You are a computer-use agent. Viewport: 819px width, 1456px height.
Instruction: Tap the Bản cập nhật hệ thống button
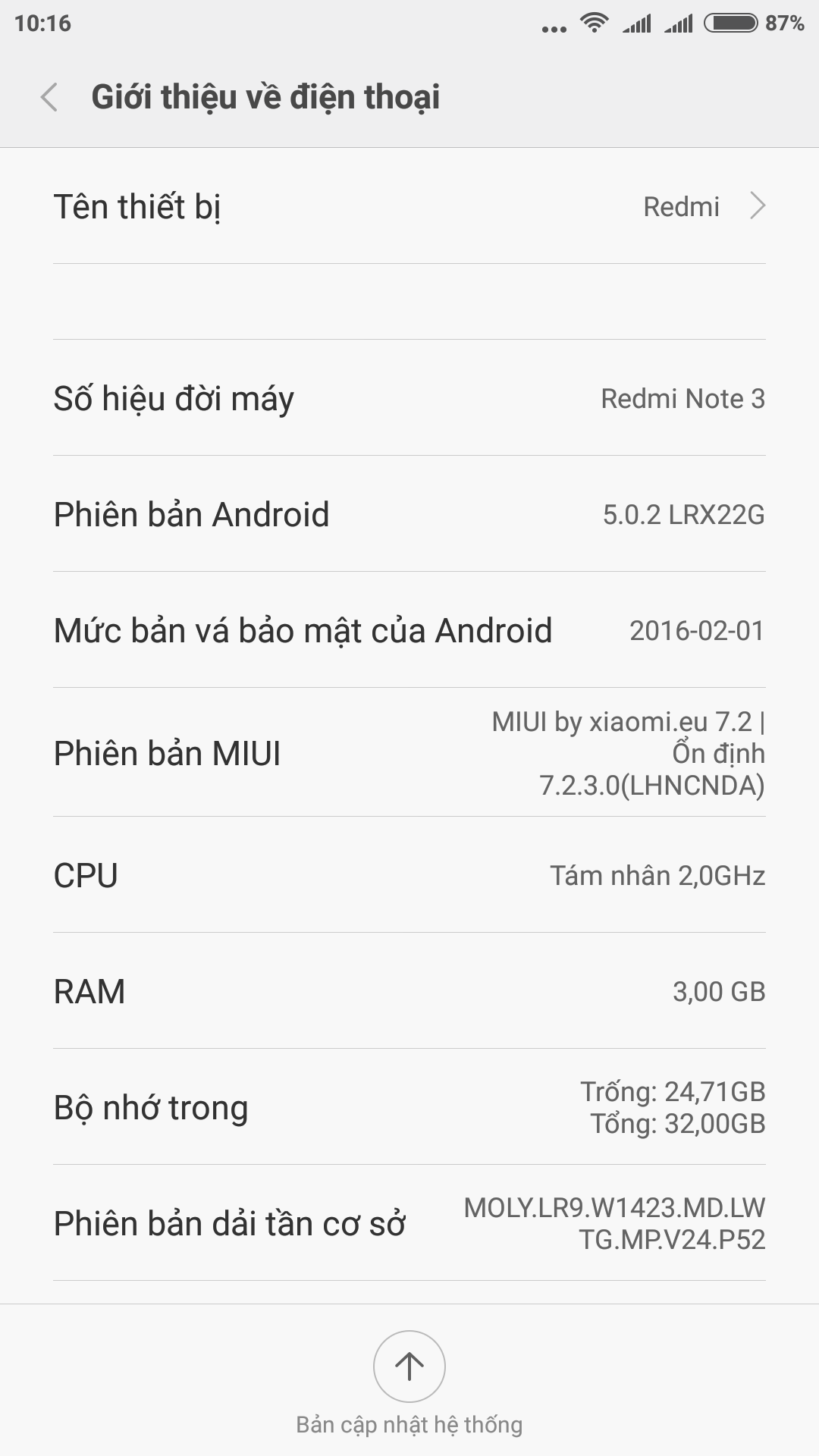click(409, 1367)
